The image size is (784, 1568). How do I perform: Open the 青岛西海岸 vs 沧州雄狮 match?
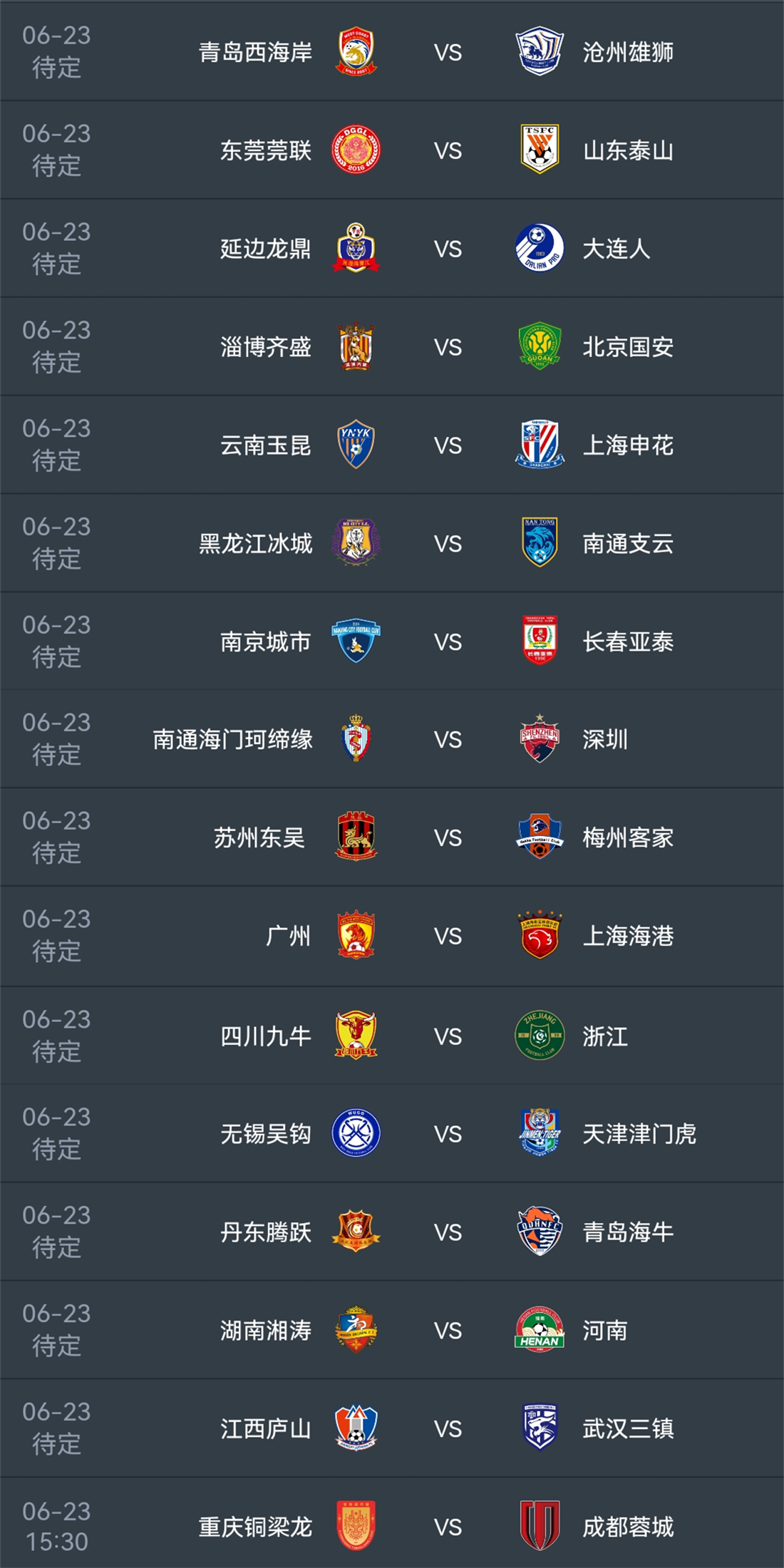coord(448,52)
